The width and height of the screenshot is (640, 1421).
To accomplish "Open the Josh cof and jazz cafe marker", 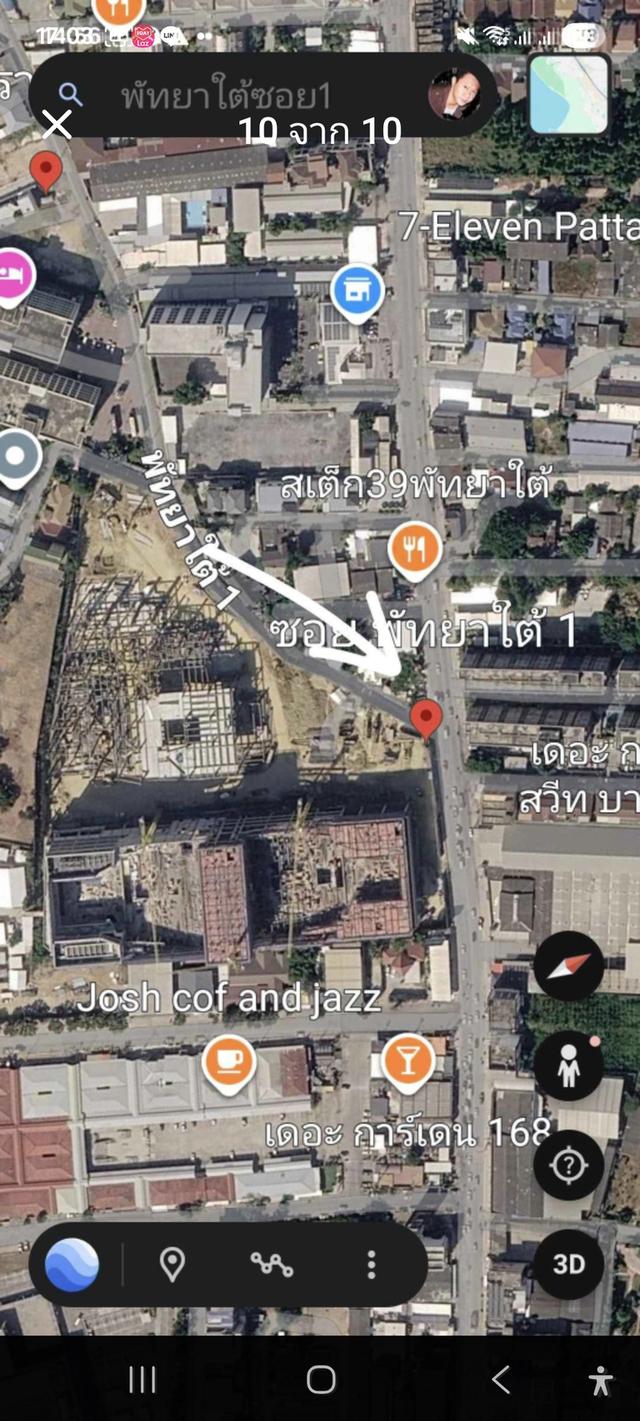I will click(x=229, y=1062).
